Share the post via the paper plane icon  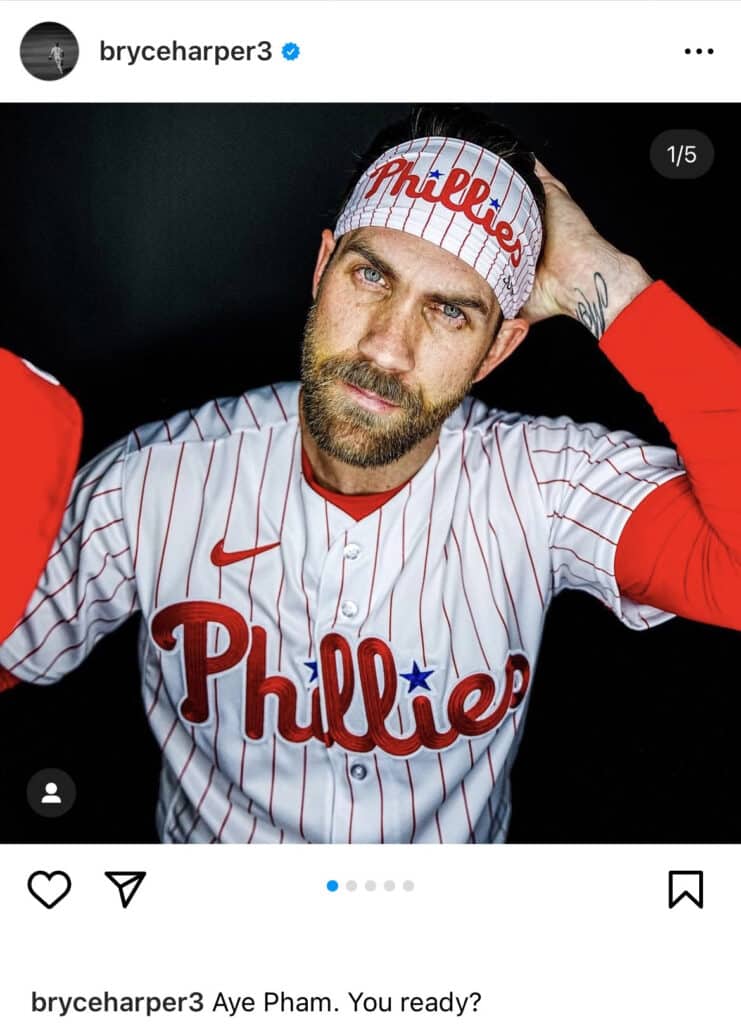(126, 888)
